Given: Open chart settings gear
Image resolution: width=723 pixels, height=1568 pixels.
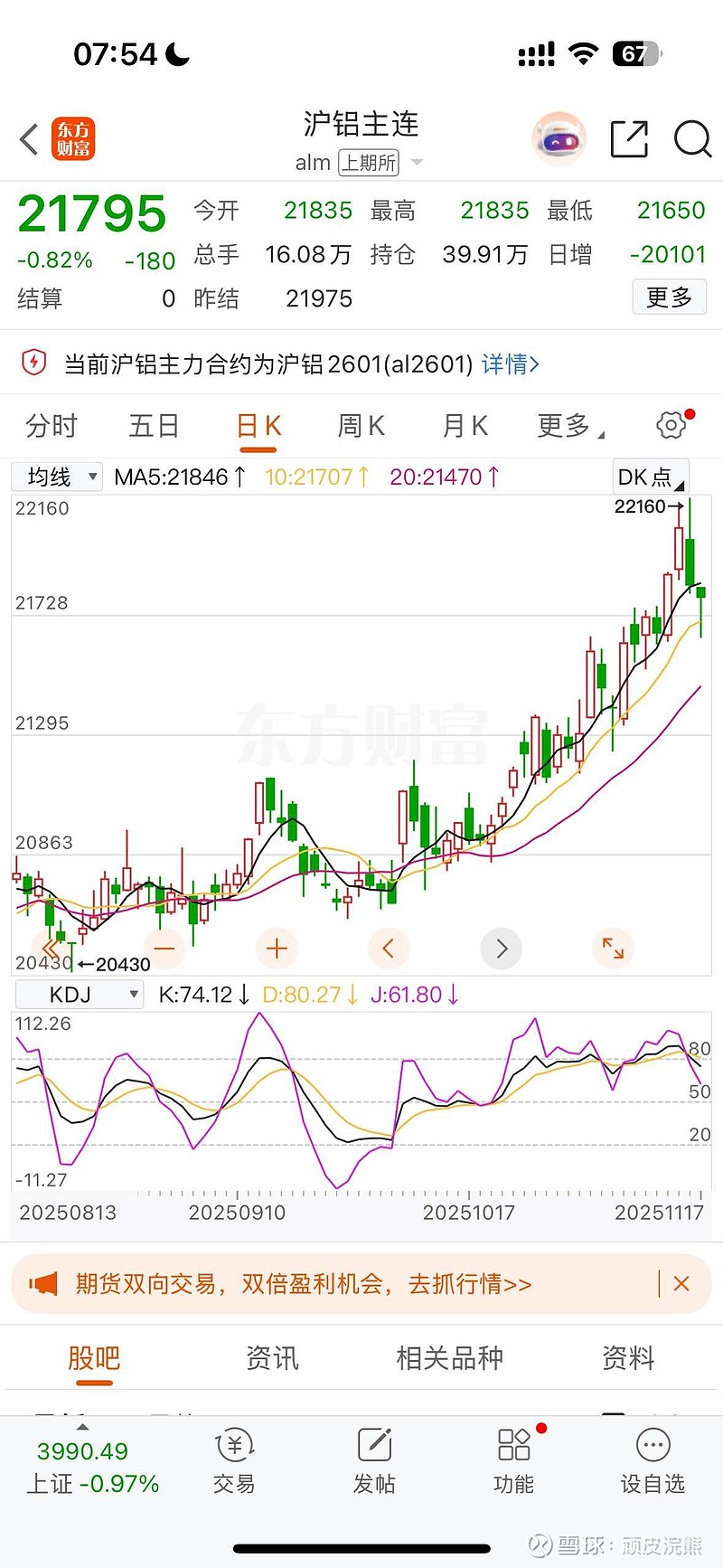Looking at the screenshot, I should point(671,425).
